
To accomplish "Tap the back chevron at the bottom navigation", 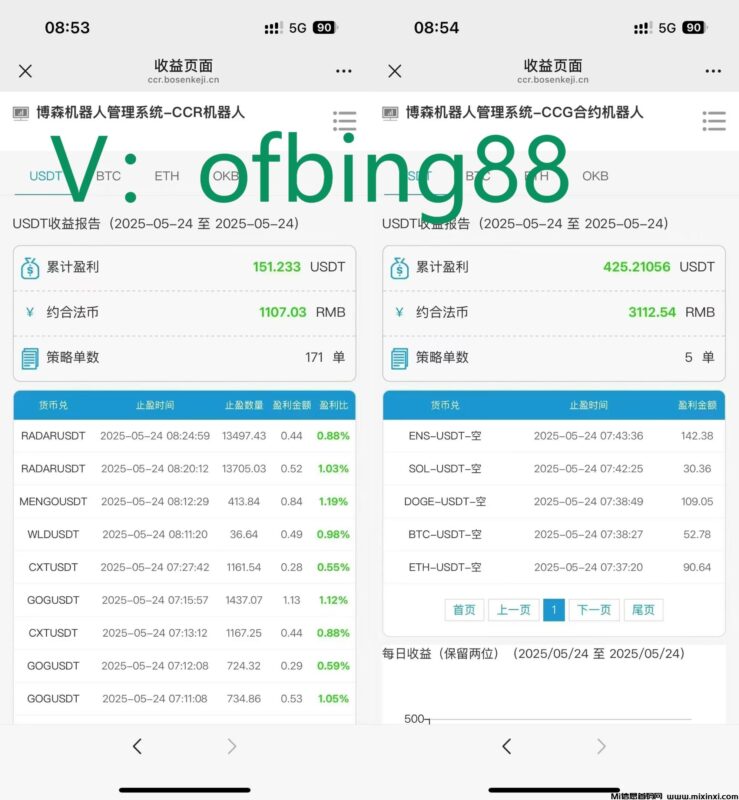I will [138, 746].
